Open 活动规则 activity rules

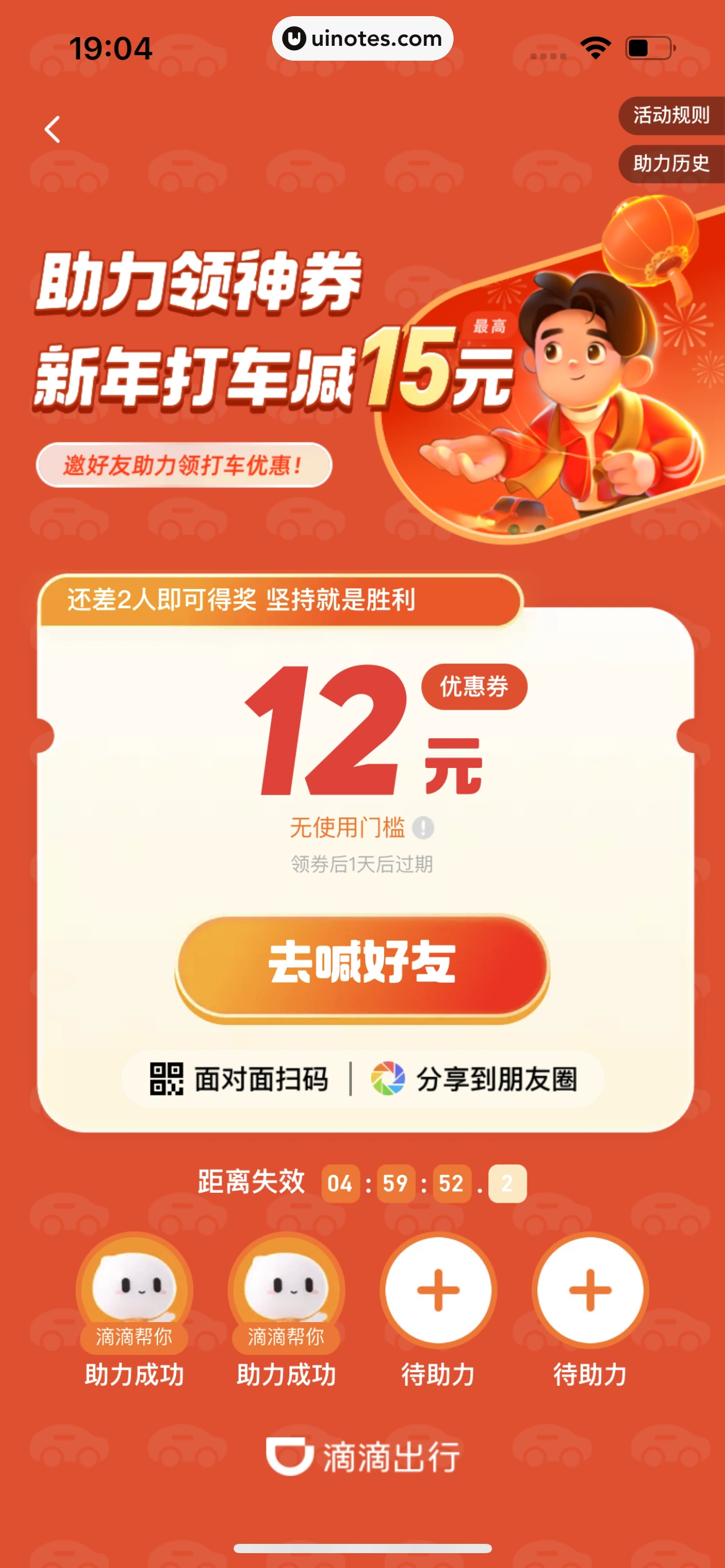(671, 116)
